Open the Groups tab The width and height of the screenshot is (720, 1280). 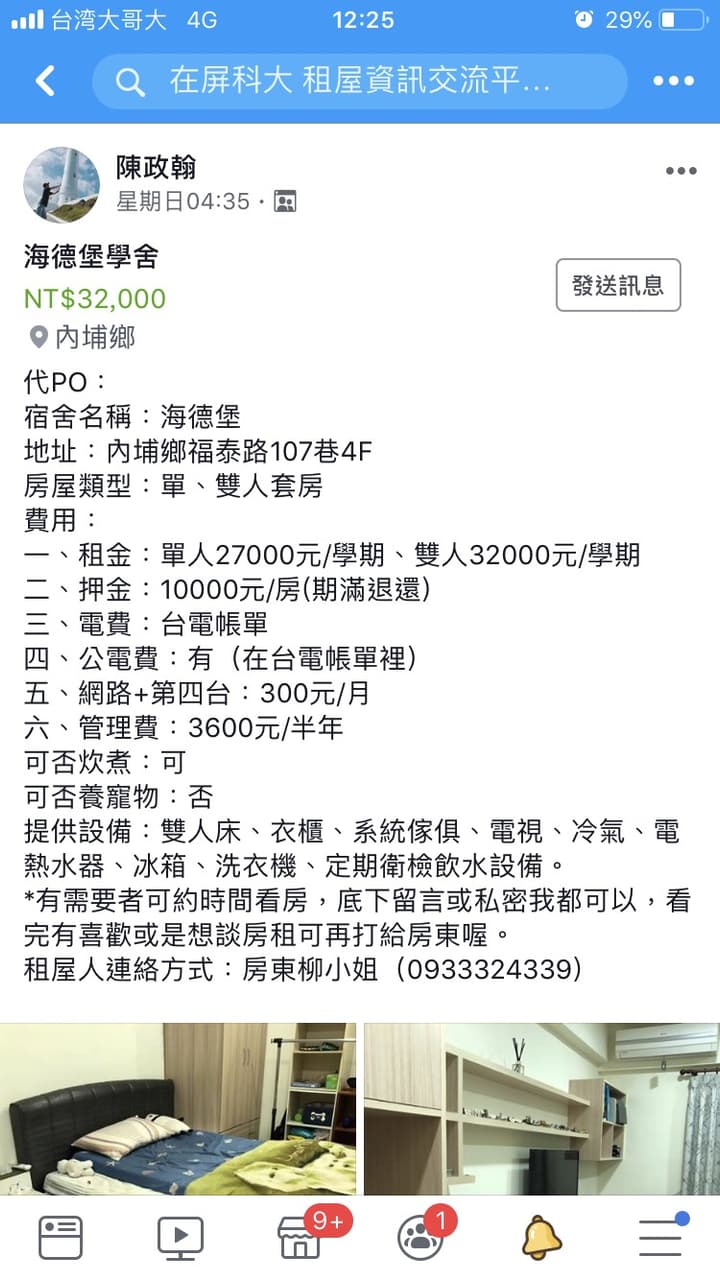(420, 1238)
